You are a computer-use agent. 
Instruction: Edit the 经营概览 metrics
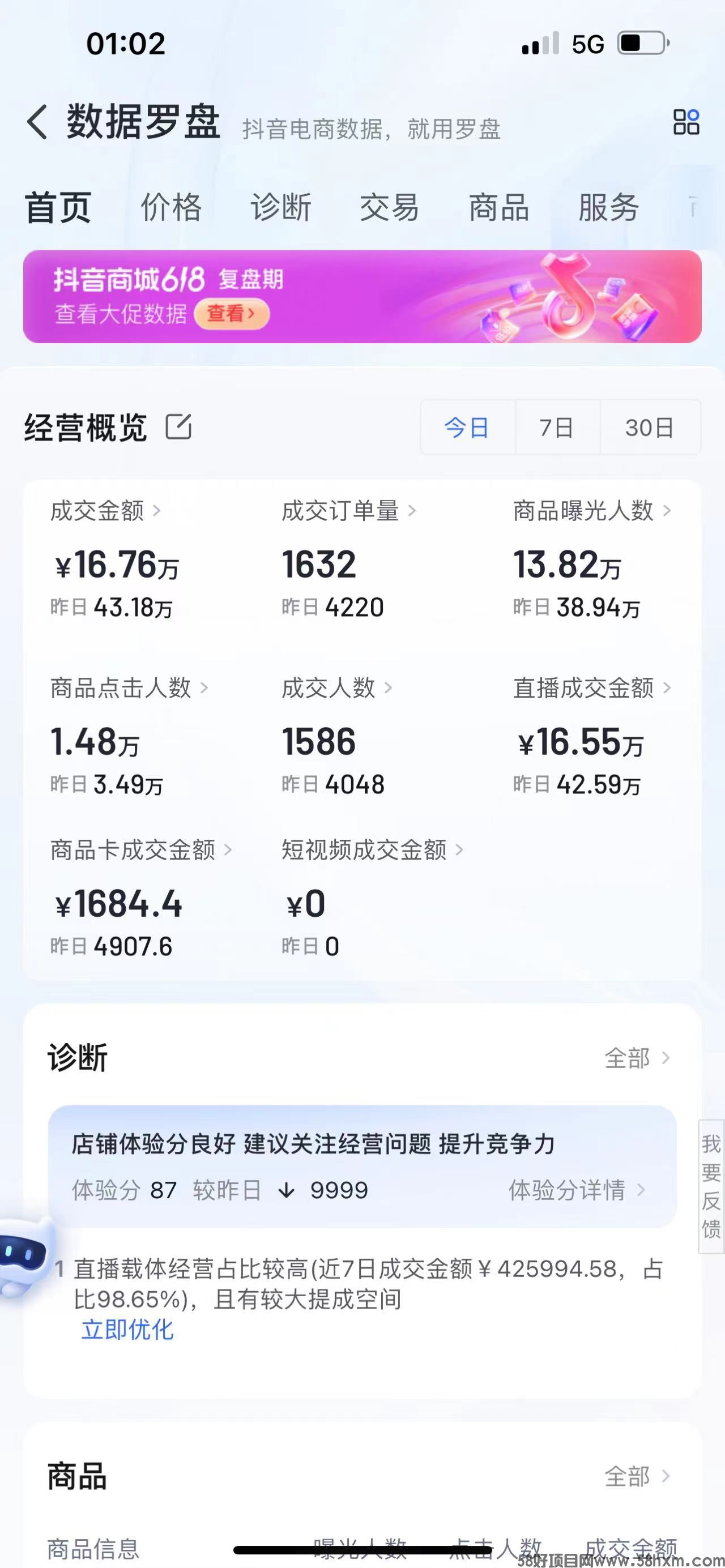[179, 427]
